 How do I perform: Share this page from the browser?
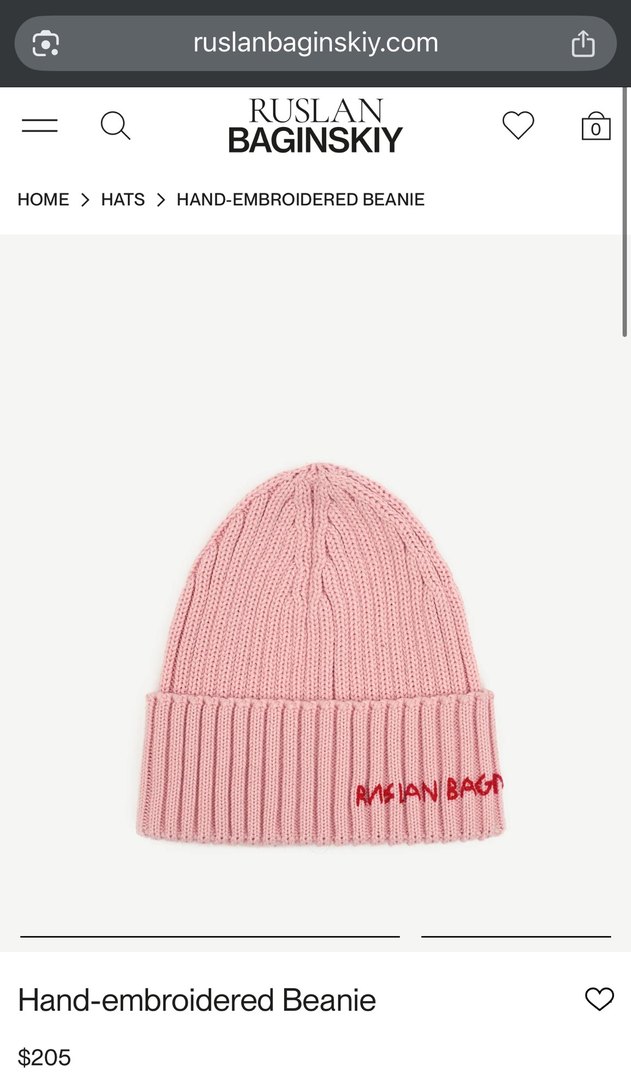[x=583, y=44]
